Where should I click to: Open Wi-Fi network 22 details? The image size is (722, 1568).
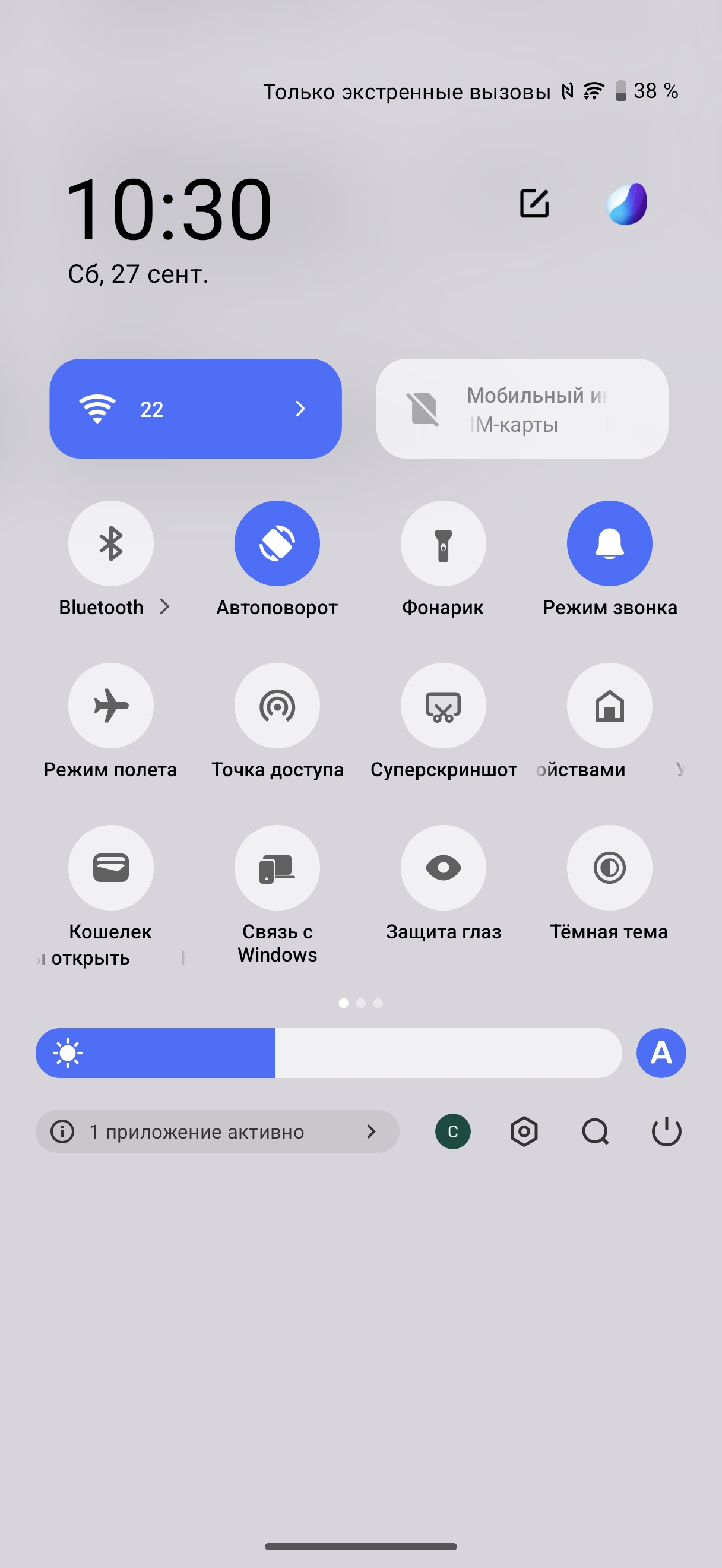[x=299, y=409]
